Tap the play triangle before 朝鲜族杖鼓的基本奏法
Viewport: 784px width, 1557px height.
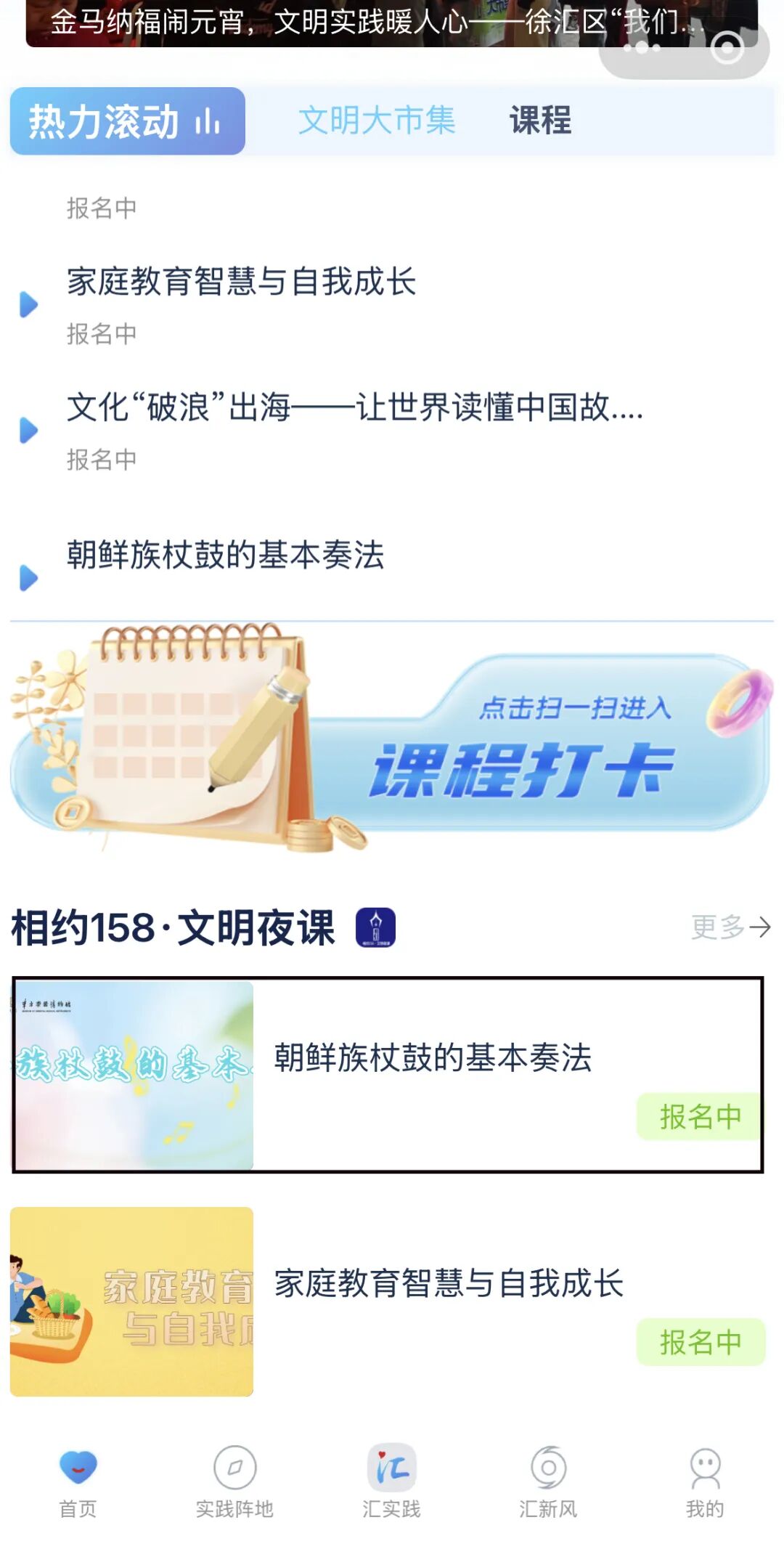[x=29, y=579]
